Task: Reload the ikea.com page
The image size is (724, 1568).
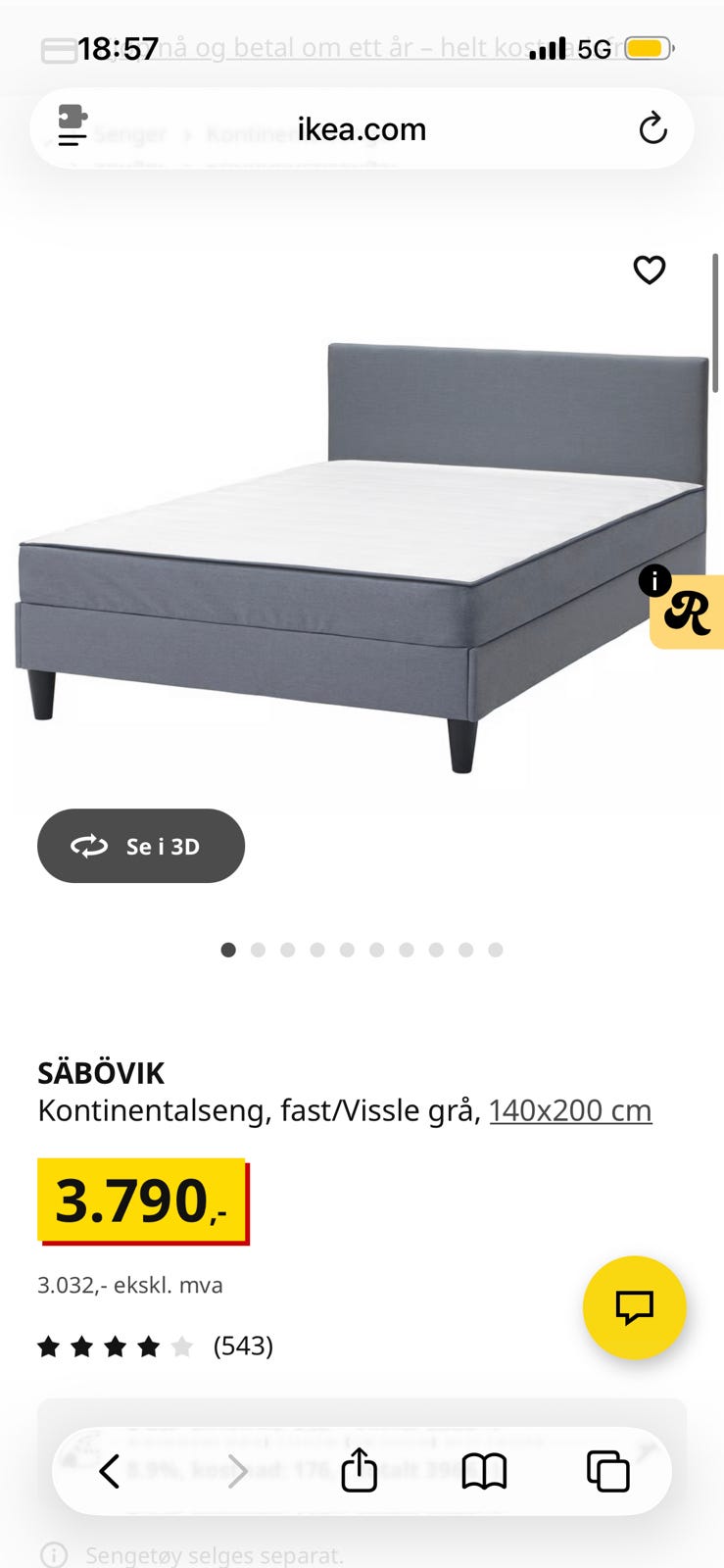Action: (x=652, y=128)
